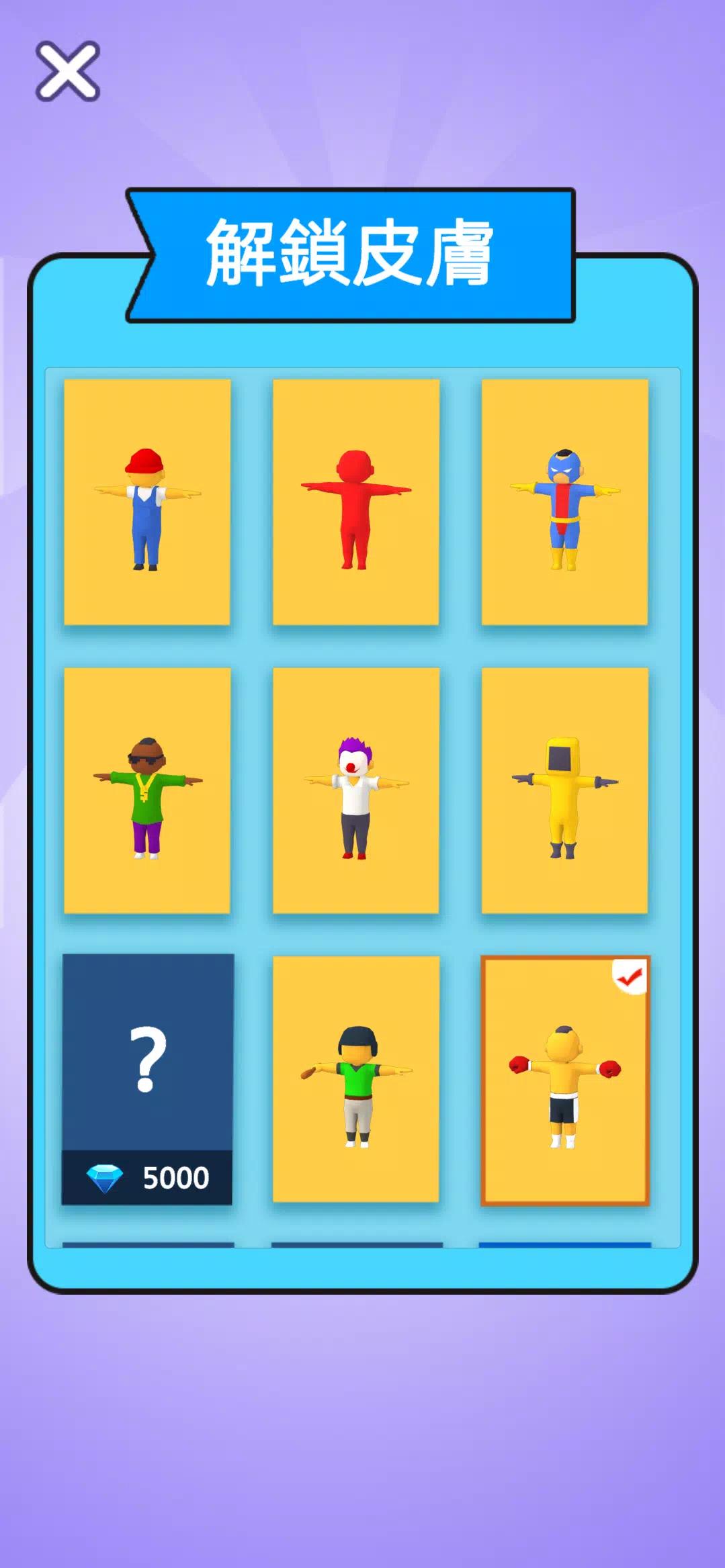Pick the yellow hazmat suit skin
The width and height of the screenshot is (725, 1568).
click(564, 790)
